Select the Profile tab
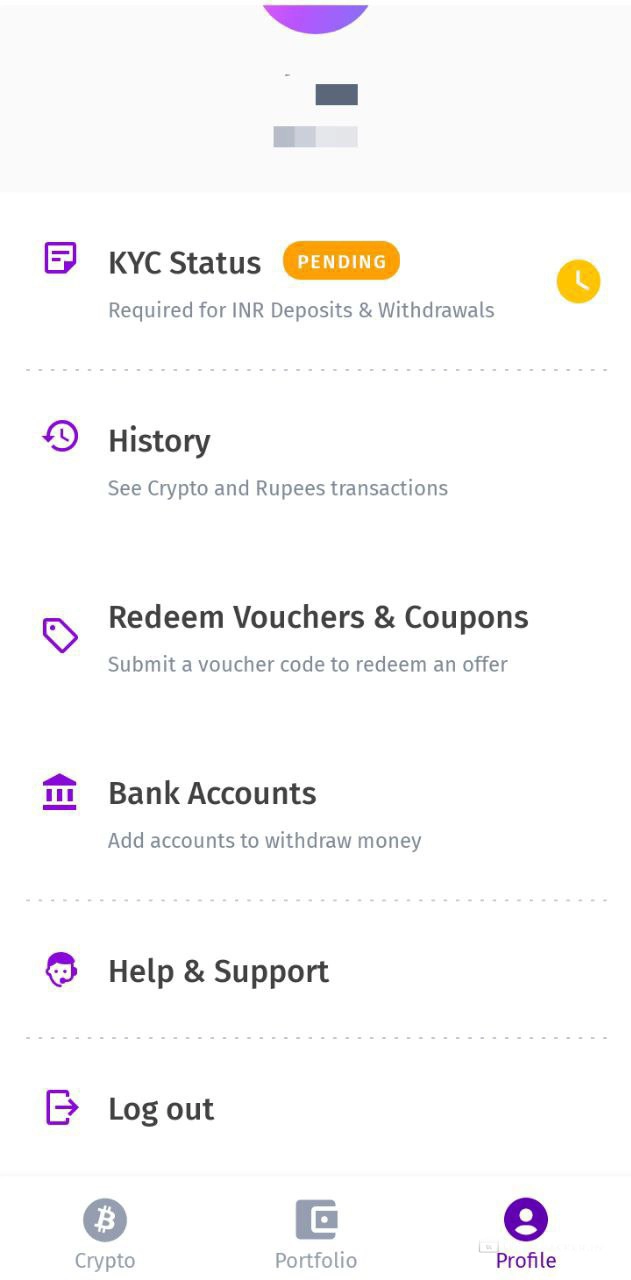Image resolution: width=631 pixels, height=1280 pixels. (x=525, y=1233)
